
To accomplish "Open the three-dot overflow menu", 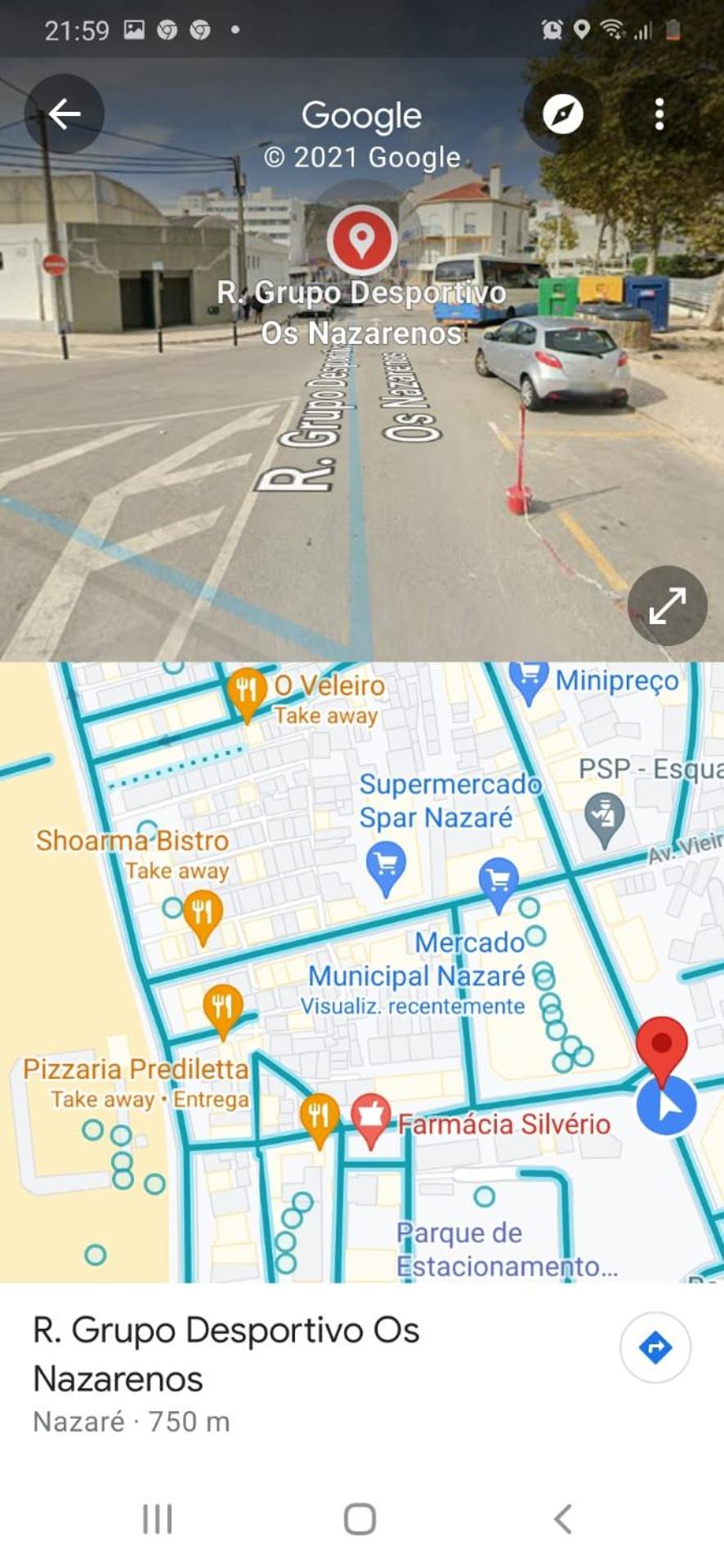I will pos(659,114).
